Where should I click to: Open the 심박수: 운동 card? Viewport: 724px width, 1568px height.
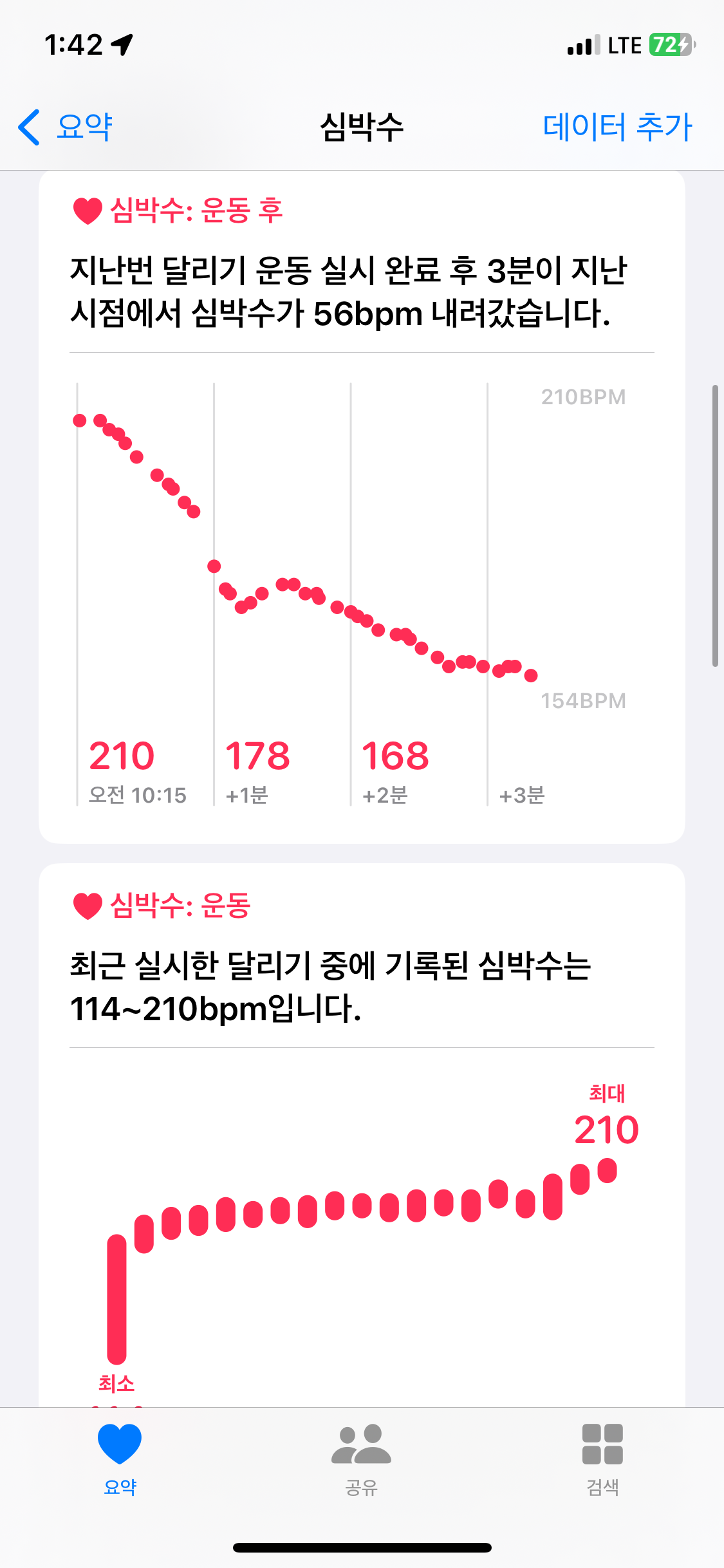click(x=362, y=1135)
